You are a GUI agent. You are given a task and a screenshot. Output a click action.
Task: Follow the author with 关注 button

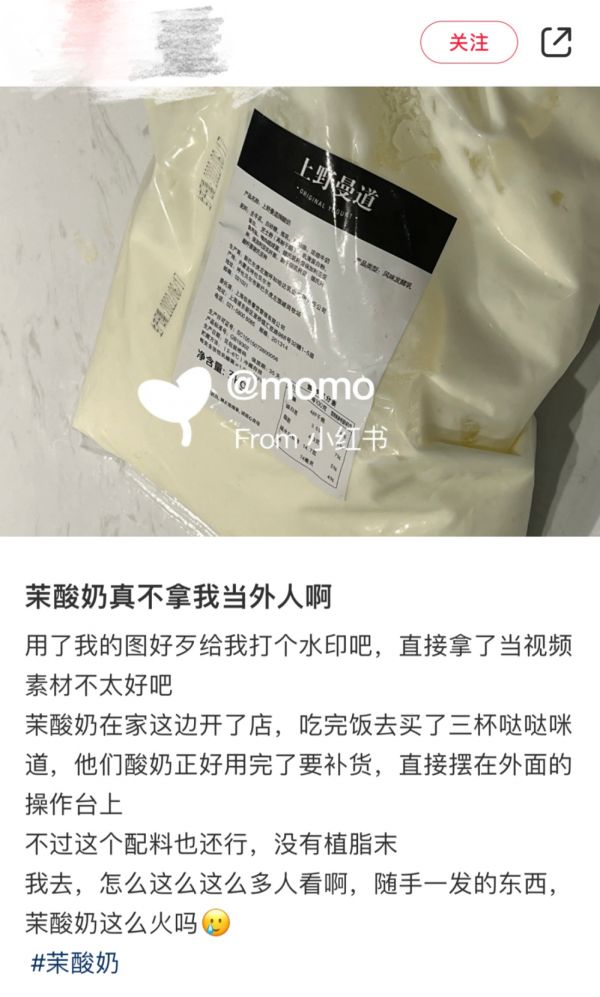pos(469,42)
